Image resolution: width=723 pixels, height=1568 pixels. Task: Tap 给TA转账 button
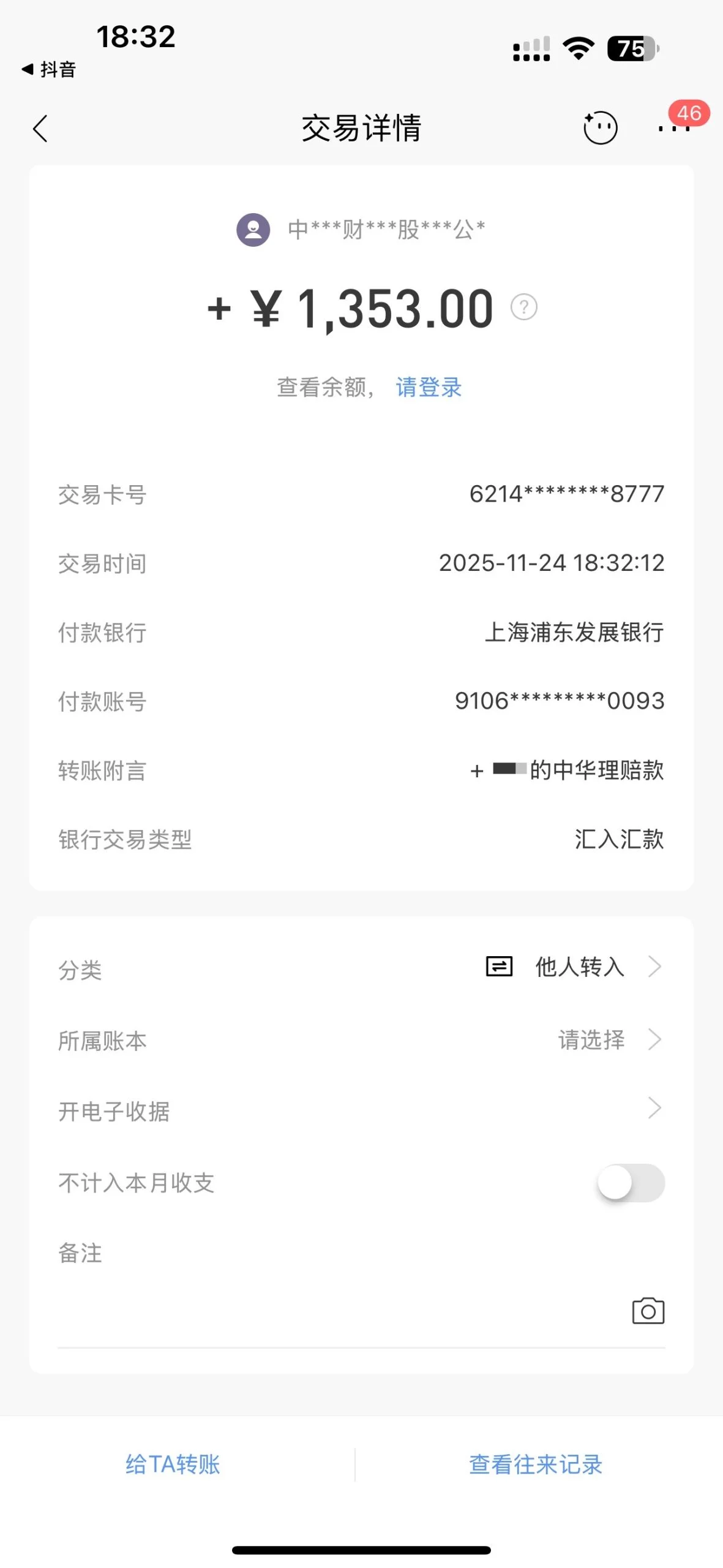(173, 1464)
